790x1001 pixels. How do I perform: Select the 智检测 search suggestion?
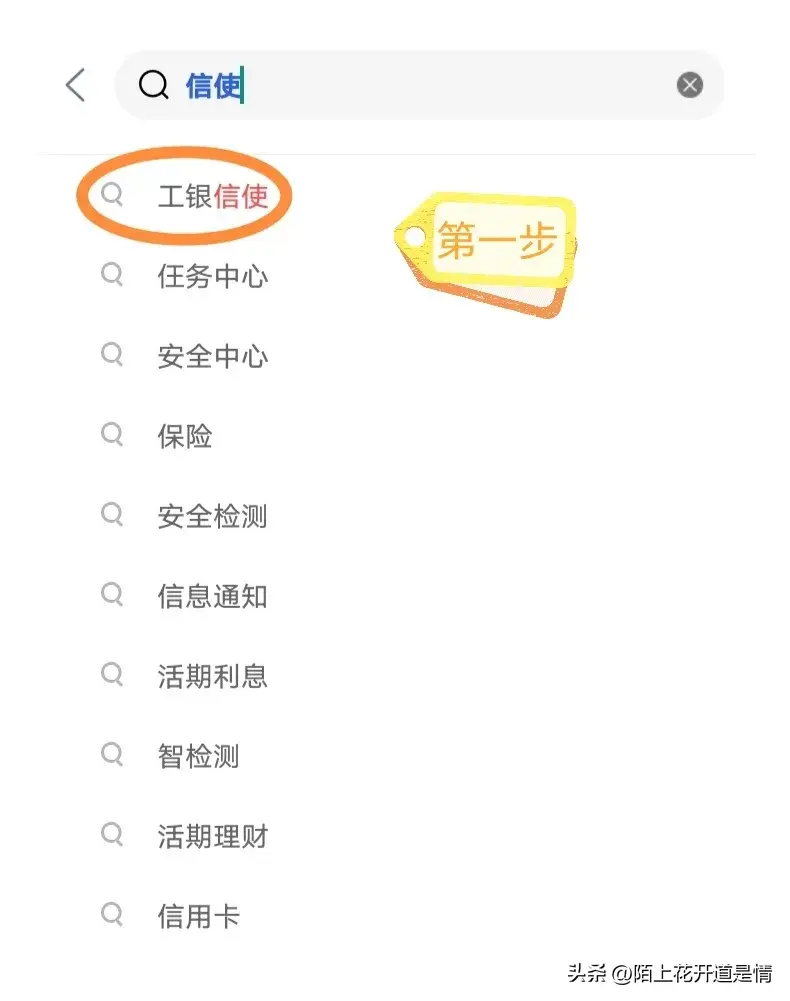coord(197,756)
